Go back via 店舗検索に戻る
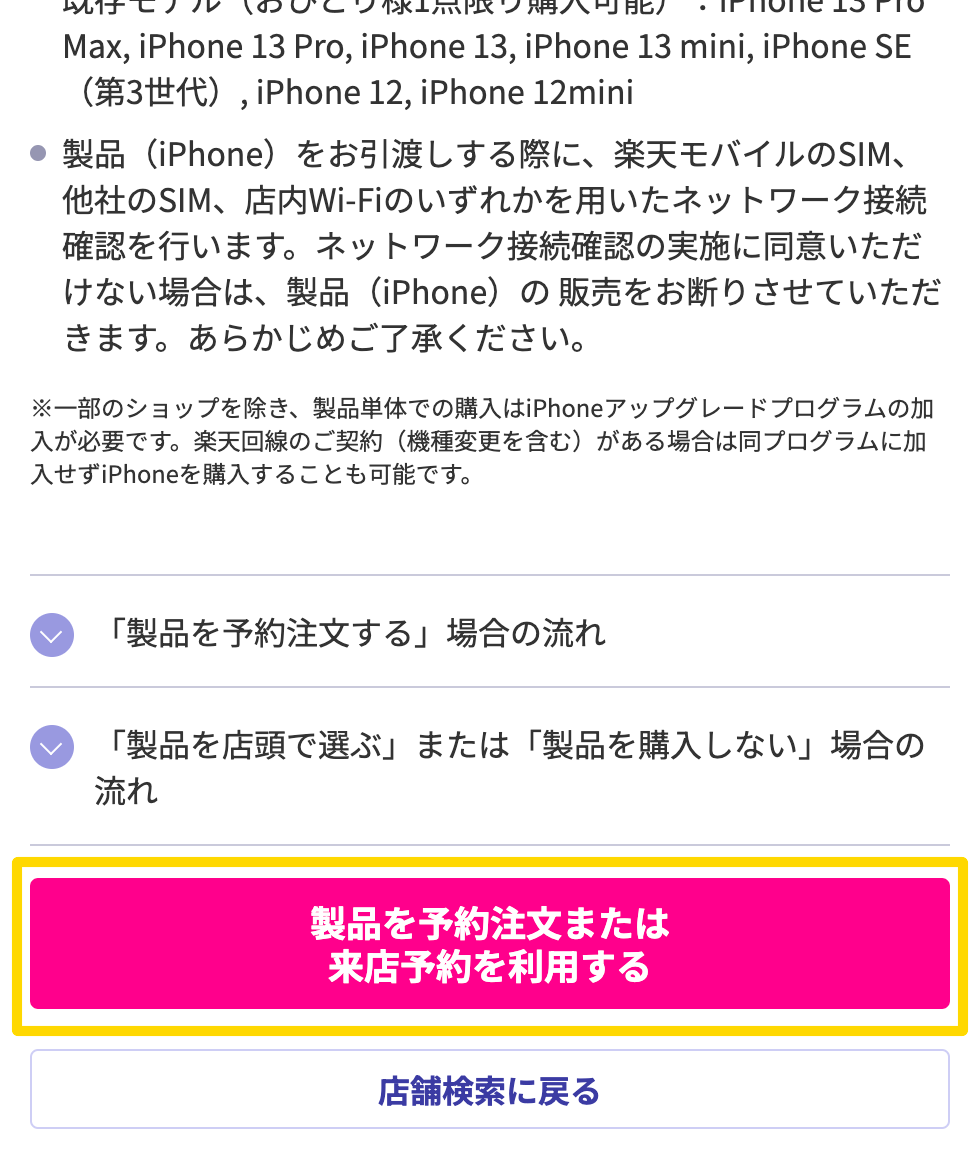This screenshot has height=1162, width=978. tap(489, 1090)
